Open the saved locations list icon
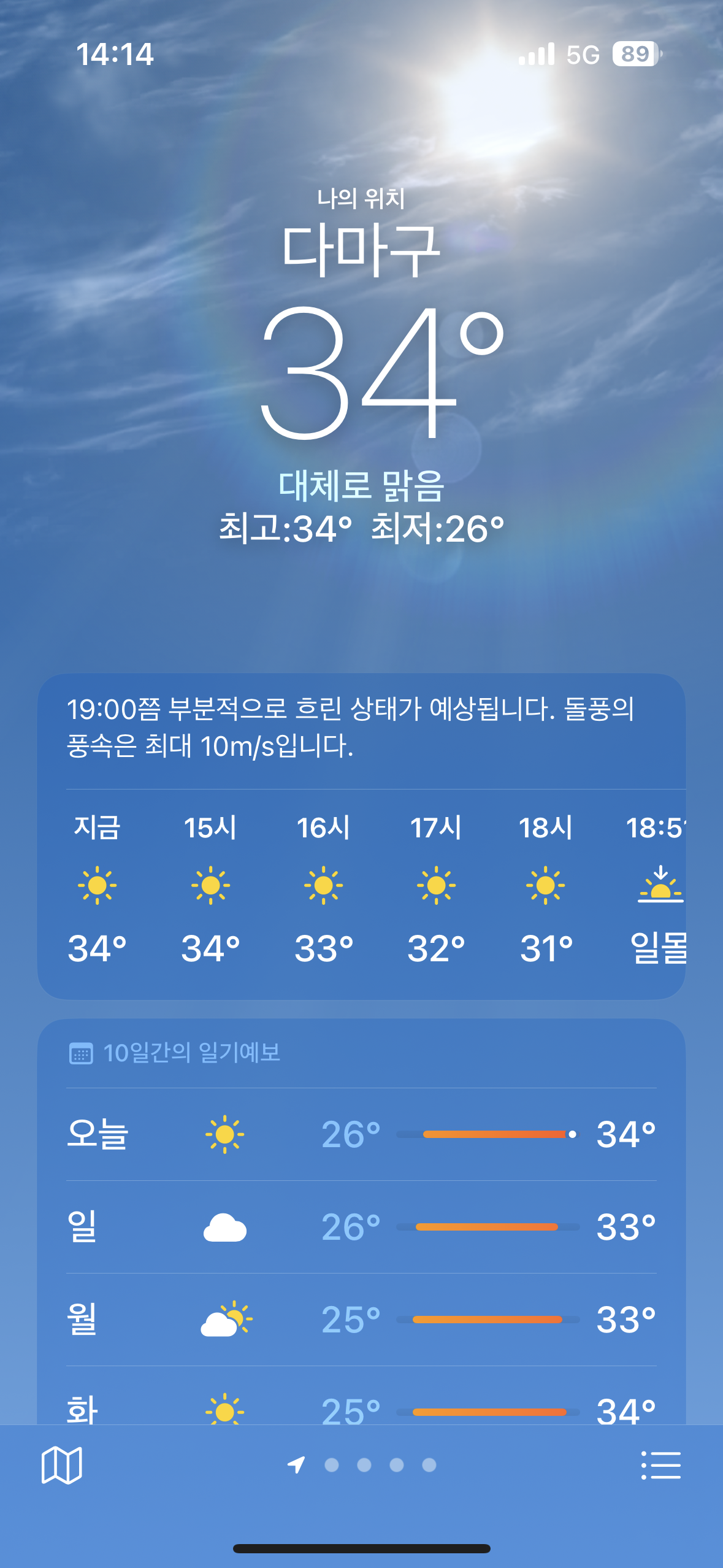 660,1465
